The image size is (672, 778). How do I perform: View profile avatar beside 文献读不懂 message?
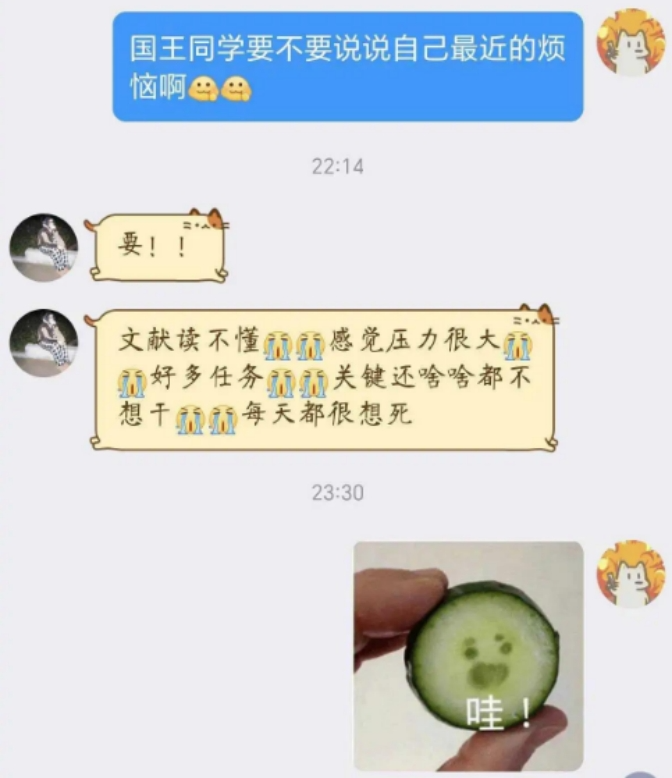(44, 343)
